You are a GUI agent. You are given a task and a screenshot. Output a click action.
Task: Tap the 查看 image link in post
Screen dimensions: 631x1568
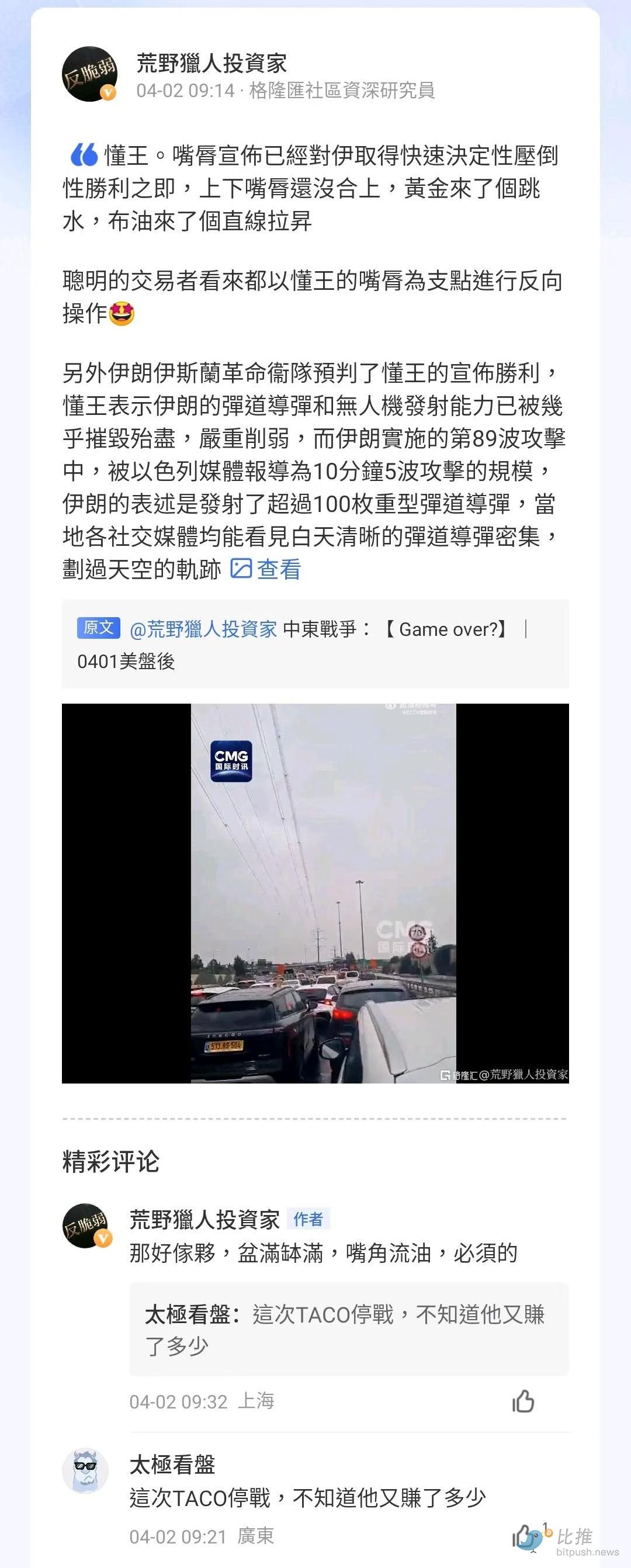266,569
